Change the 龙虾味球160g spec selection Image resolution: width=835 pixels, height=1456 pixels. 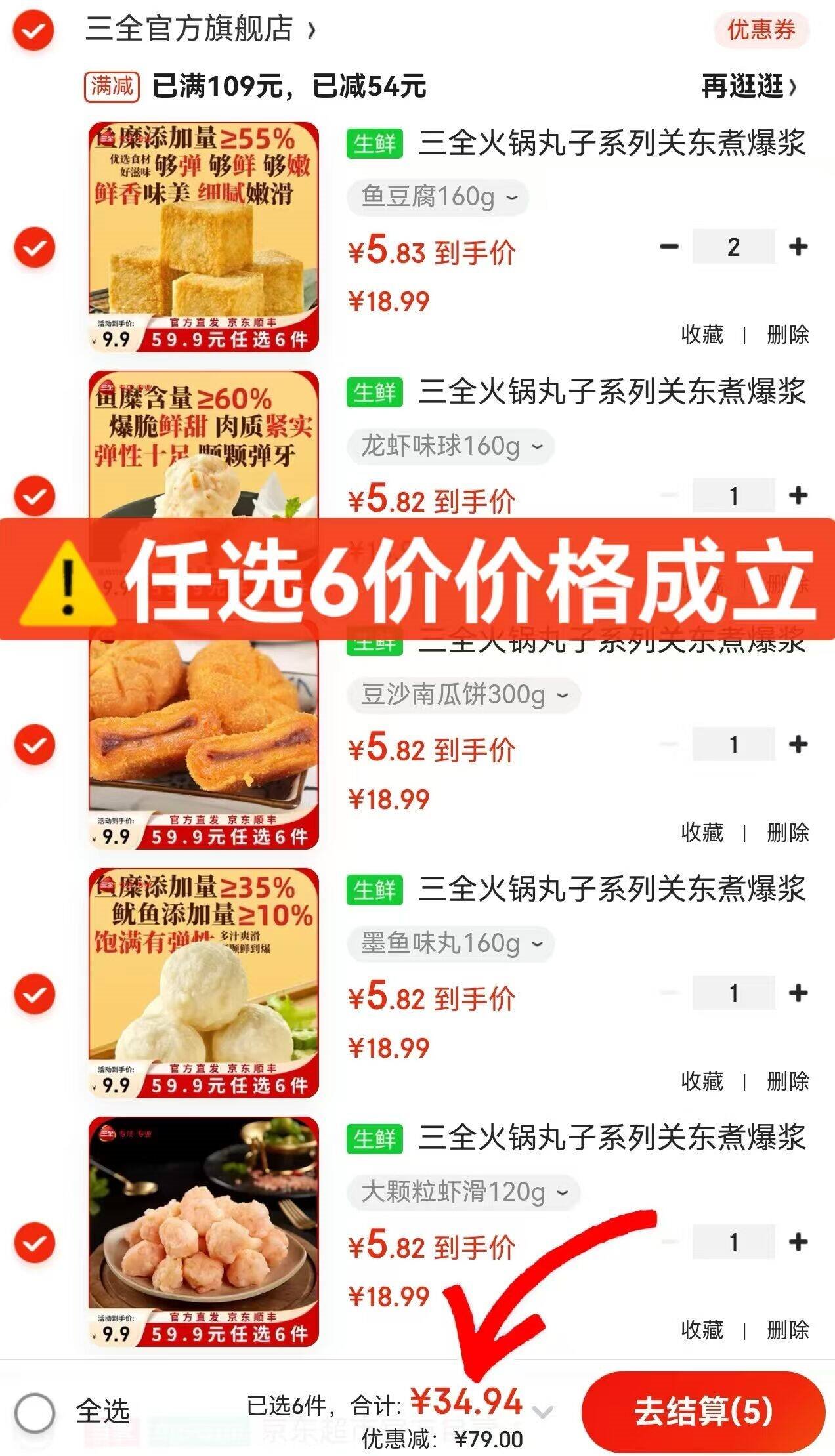coord(450,447)
